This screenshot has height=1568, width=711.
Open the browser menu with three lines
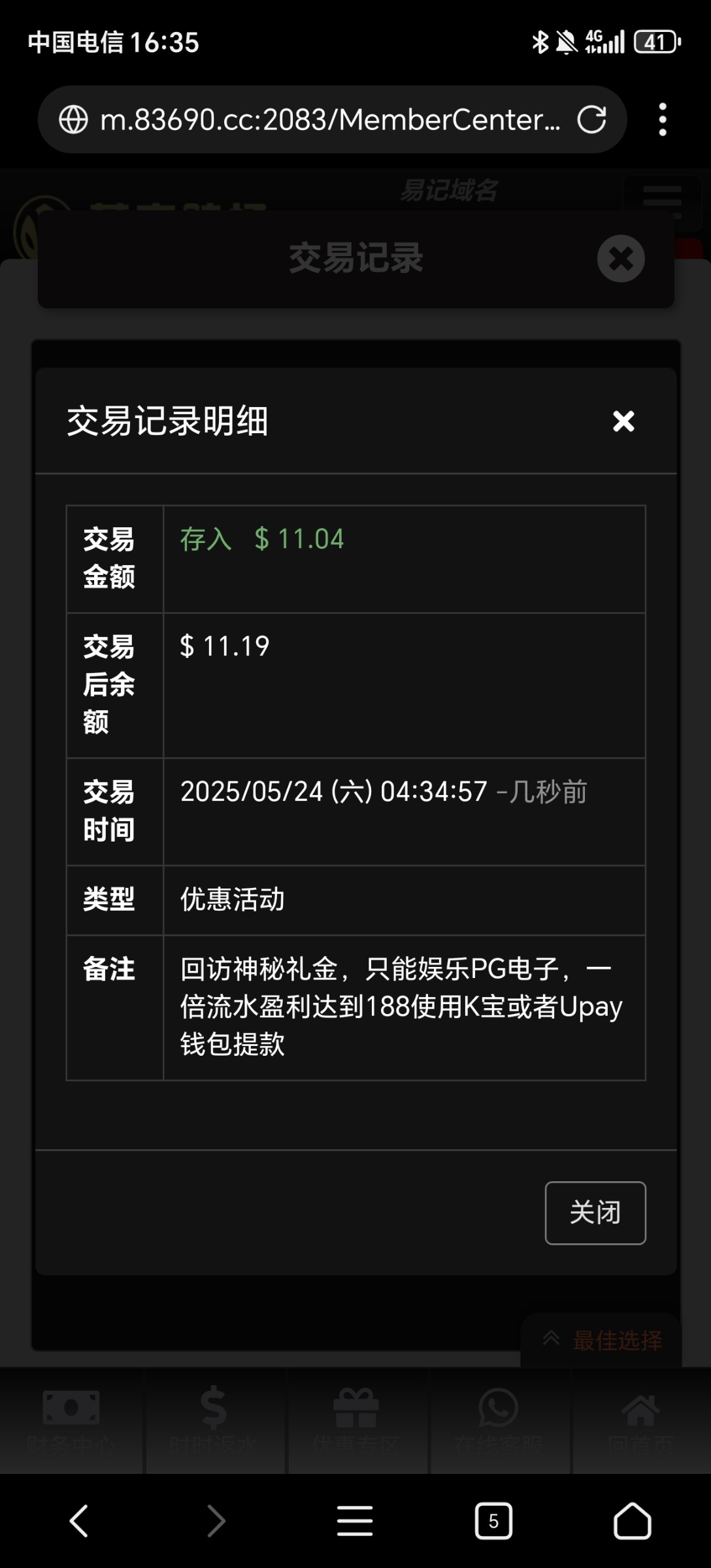click(x=355, y=1521)
